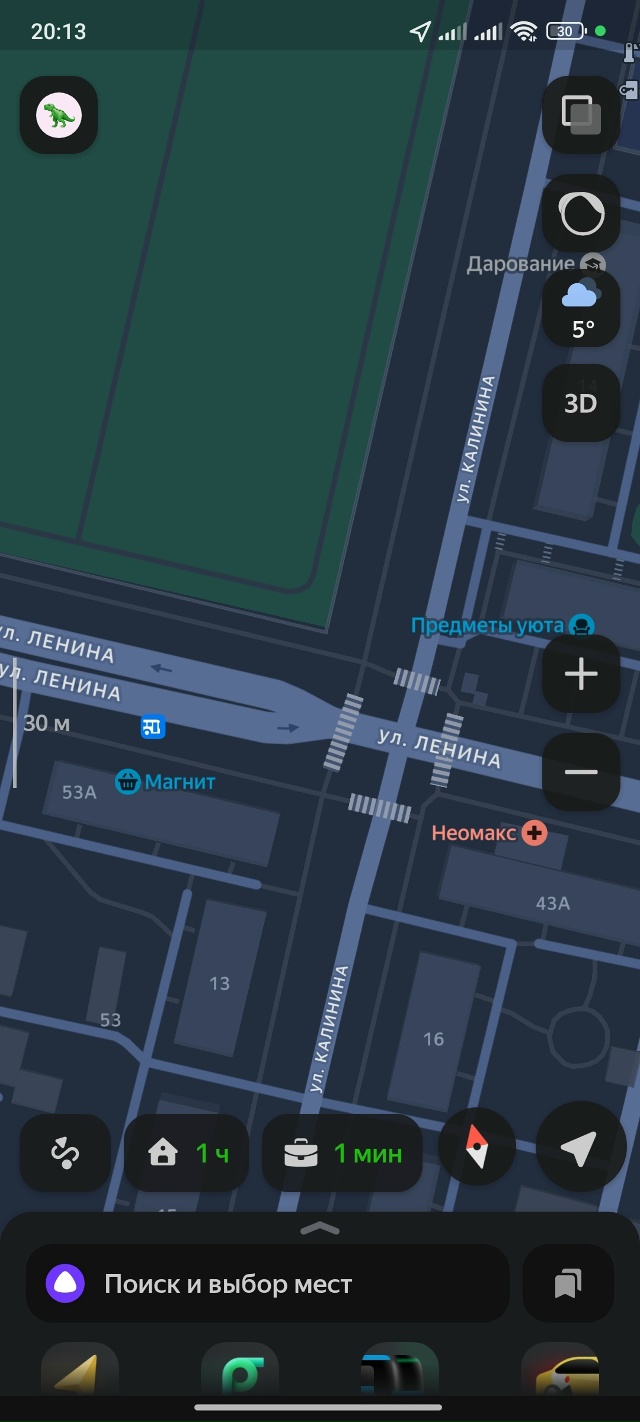Open the route planning button
Image resolution: width=640 pixels, height=1422 pixels.
pyautogui.click(x=66, y=1153)
